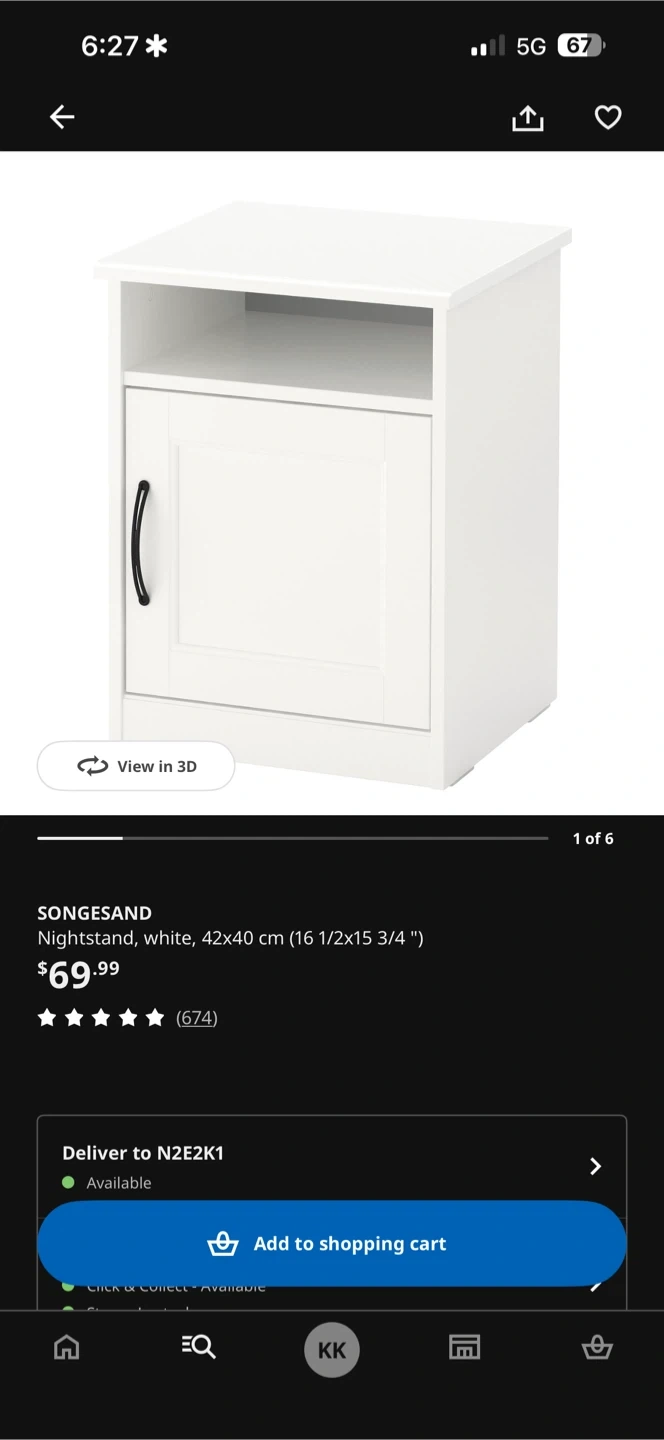Open the shopping basket tab
664x1440 pixels.
click(x=597, y=1348)
